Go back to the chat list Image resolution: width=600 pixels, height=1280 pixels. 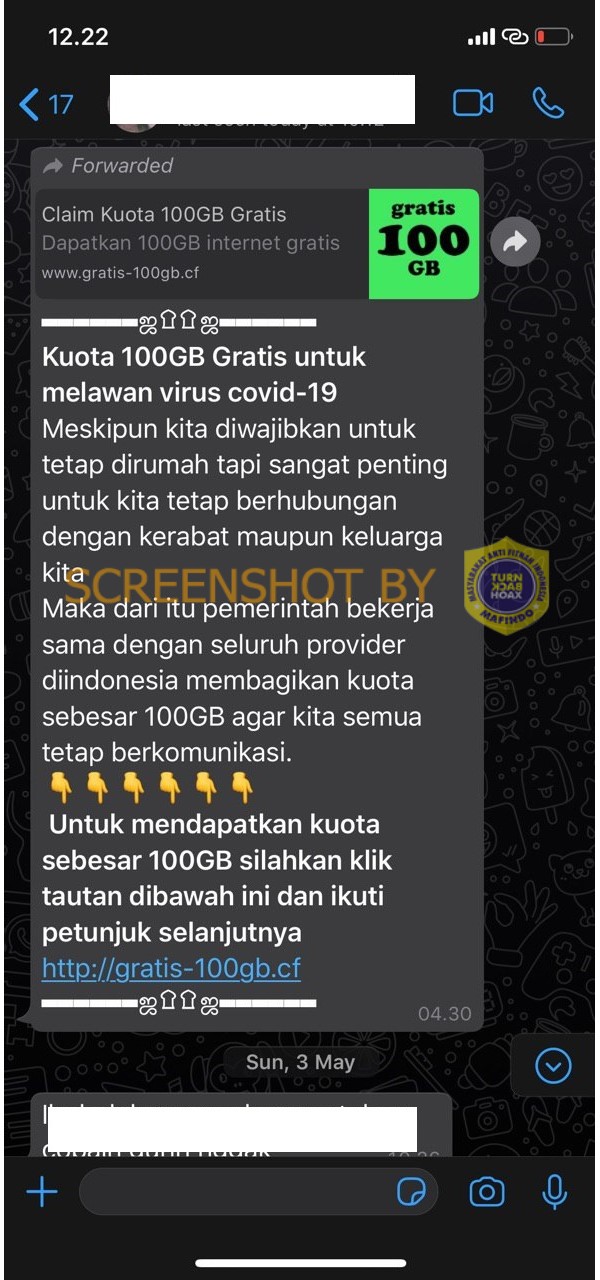pos(46,104)
